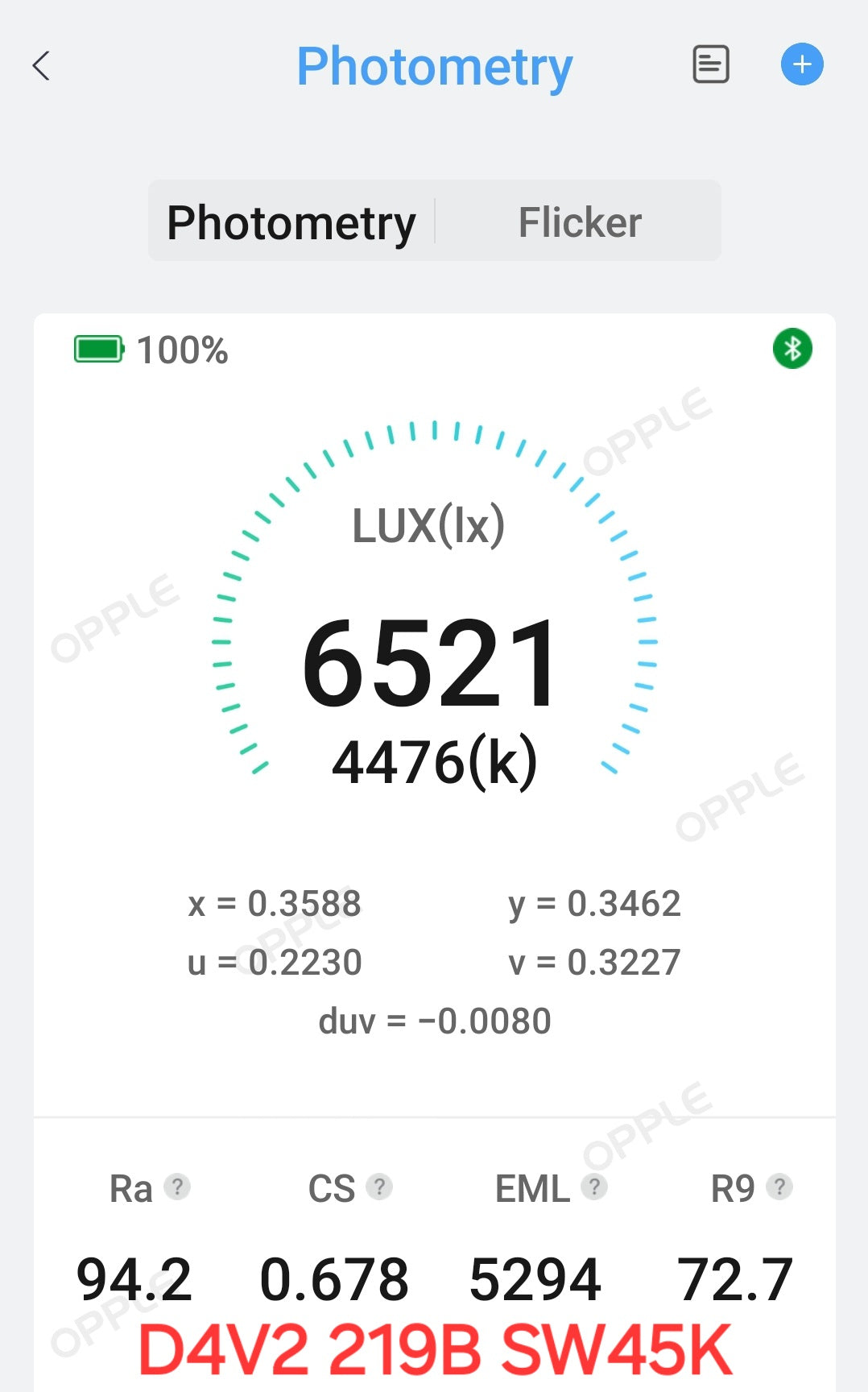Image resolution: width=868 pixels, height=1392 pixels.
Task: Switch to the Flicker tab
Action: pyautogui.click(x=580, y=222)
